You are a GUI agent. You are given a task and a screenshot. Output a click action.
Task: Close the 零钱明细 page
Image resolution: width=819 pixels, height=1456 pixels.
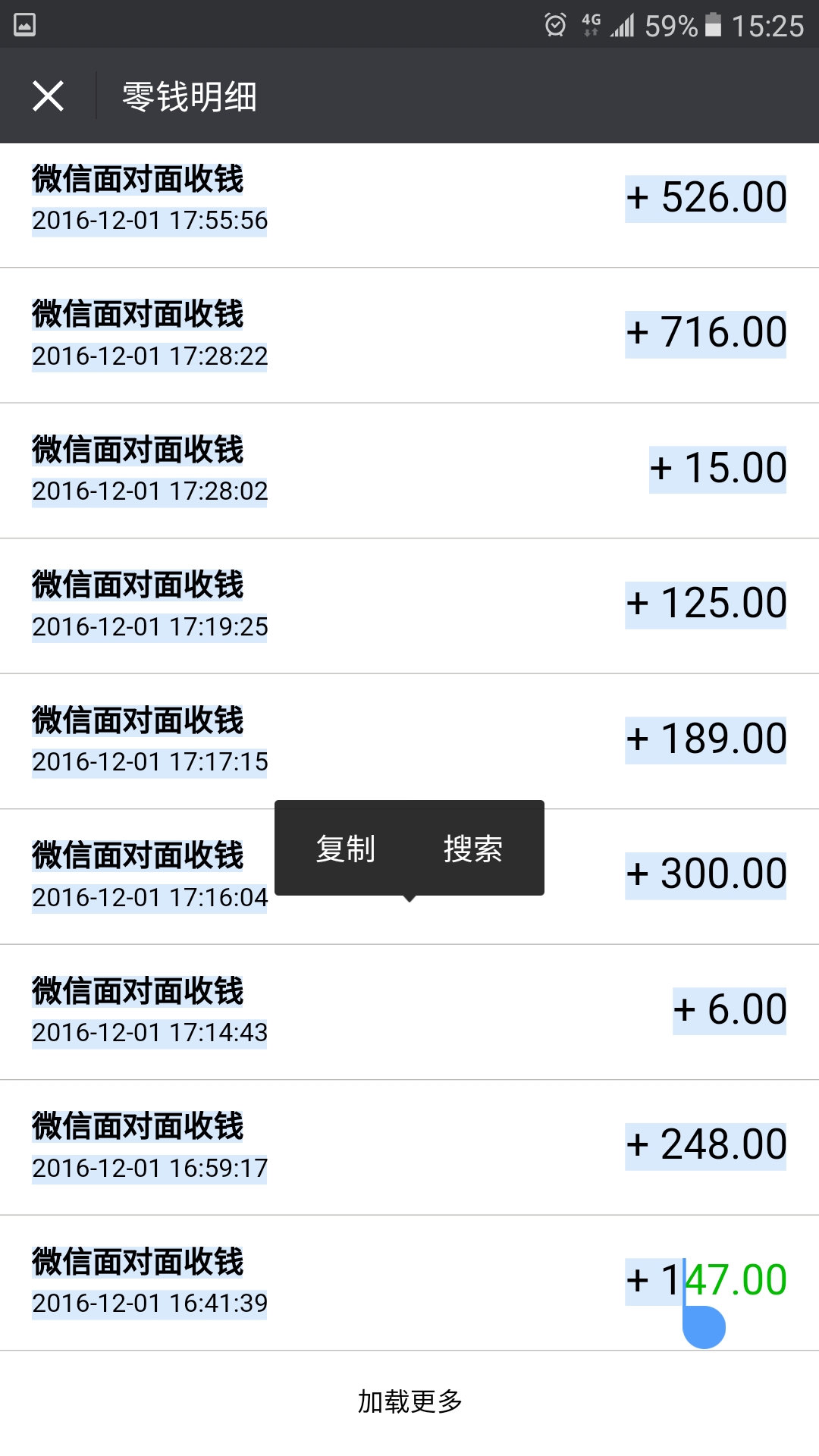tap(48, 96)
